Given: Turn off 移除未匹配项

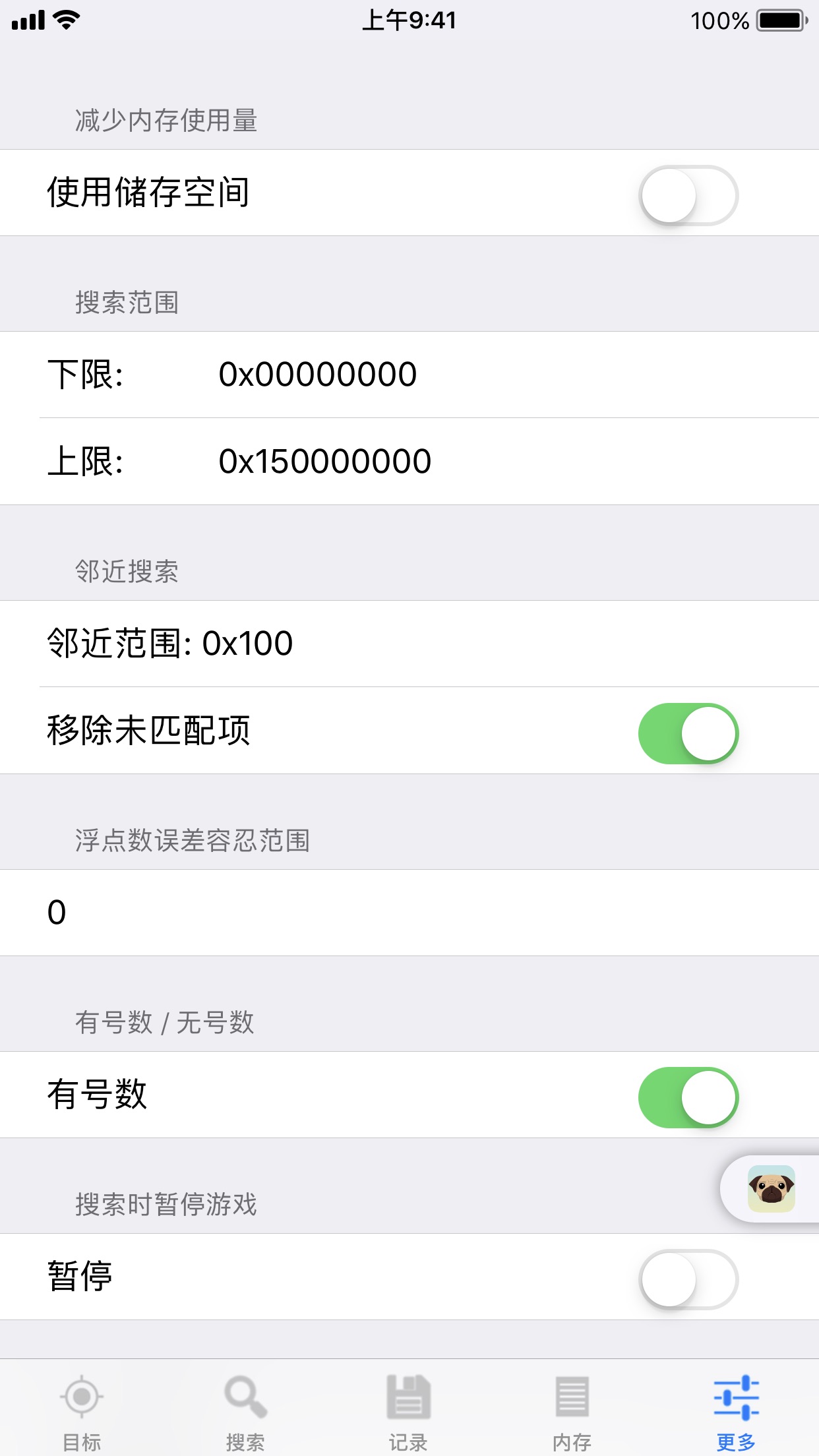Looking at the screenshot, I should (688, 733).
